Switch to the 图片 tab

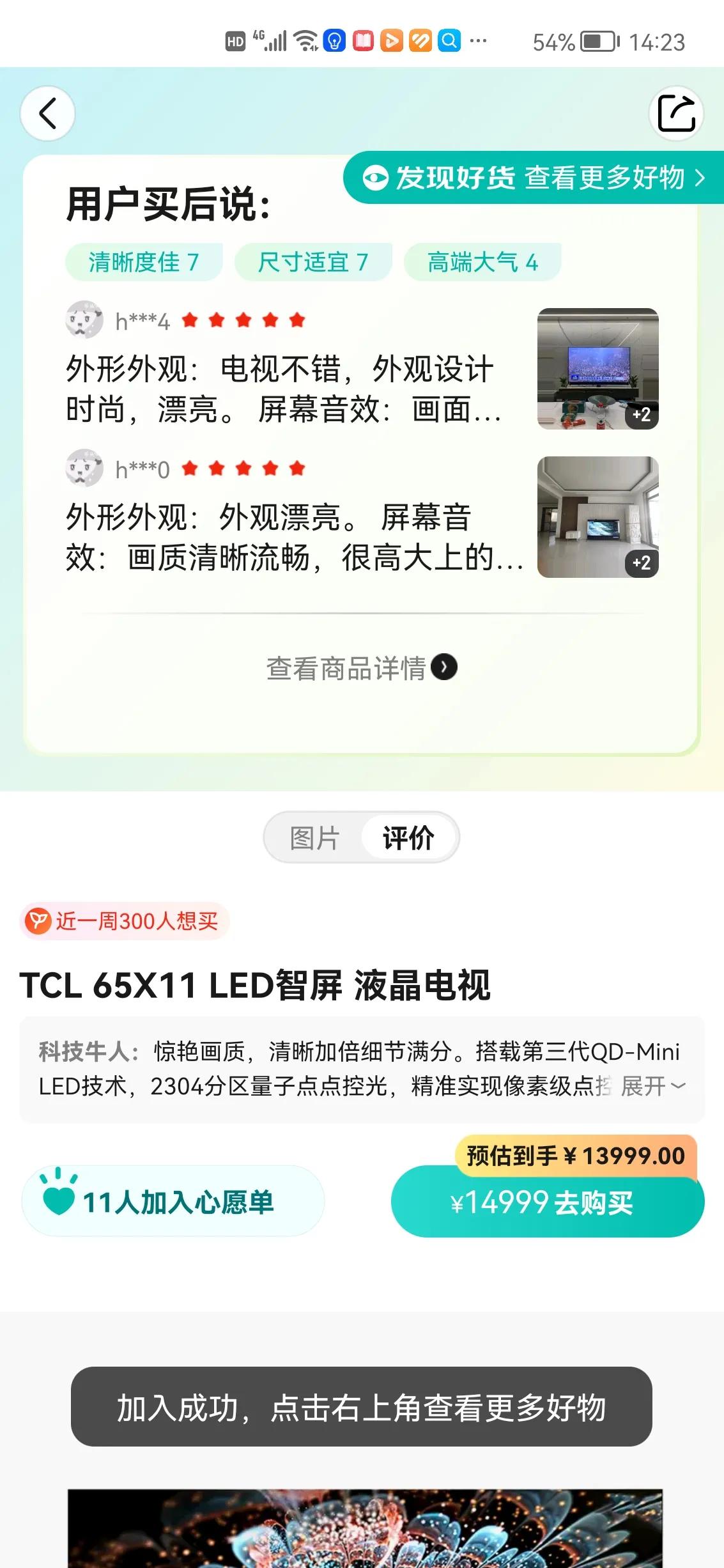tap(314, 837)
